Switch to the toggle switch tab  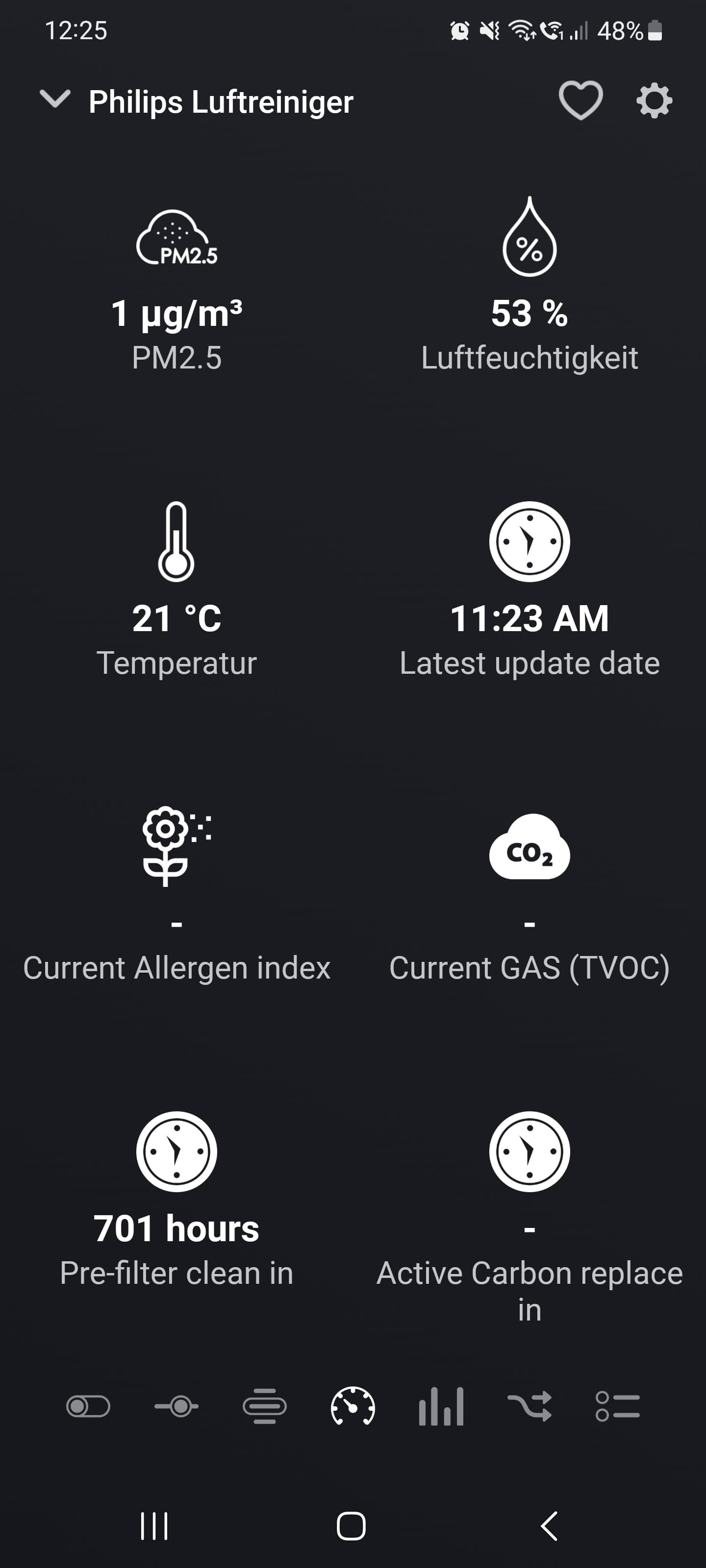[x=88, y=1406]
